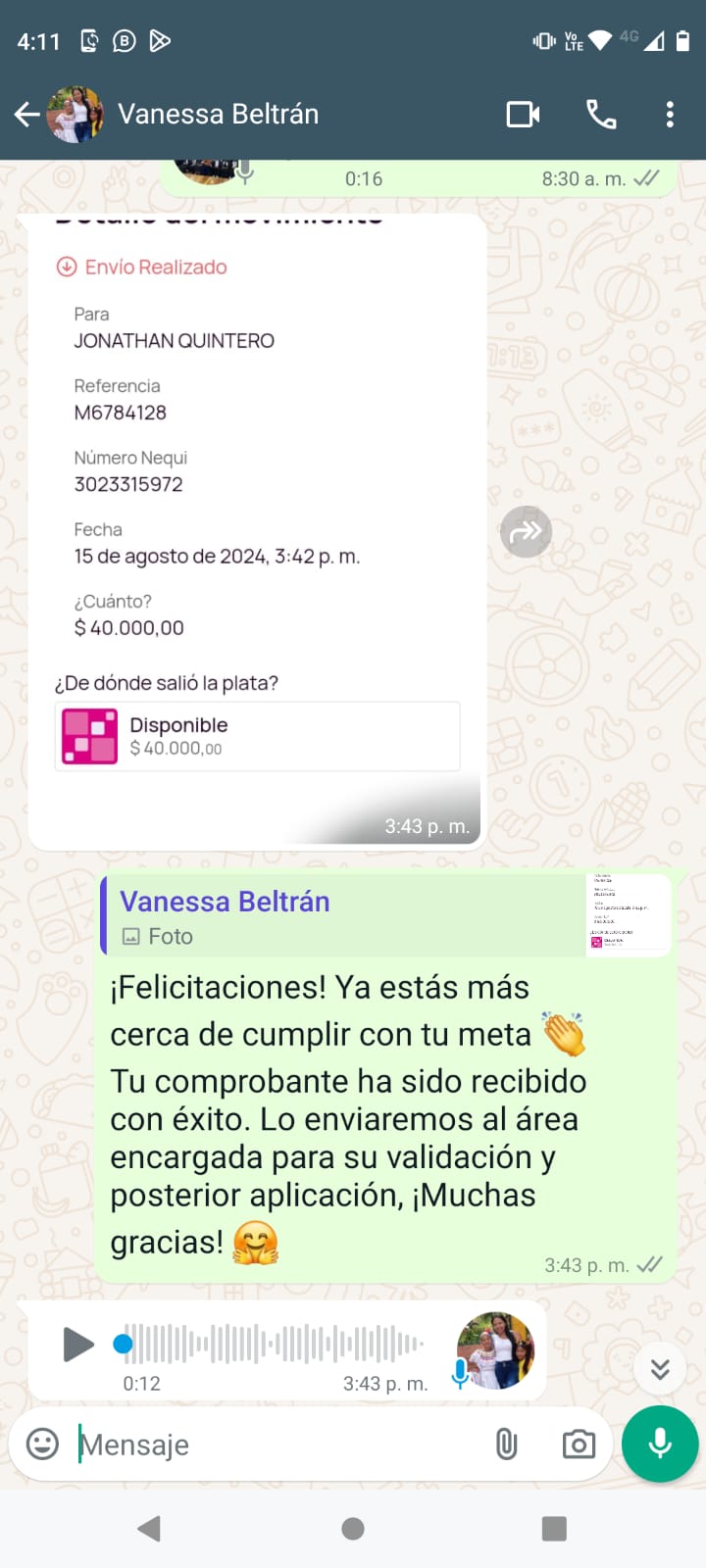Open Vanessa Beltrán's contact info
Image resolution: width=706 pixels, height=1568 pixels.
[x=218, y=115]
